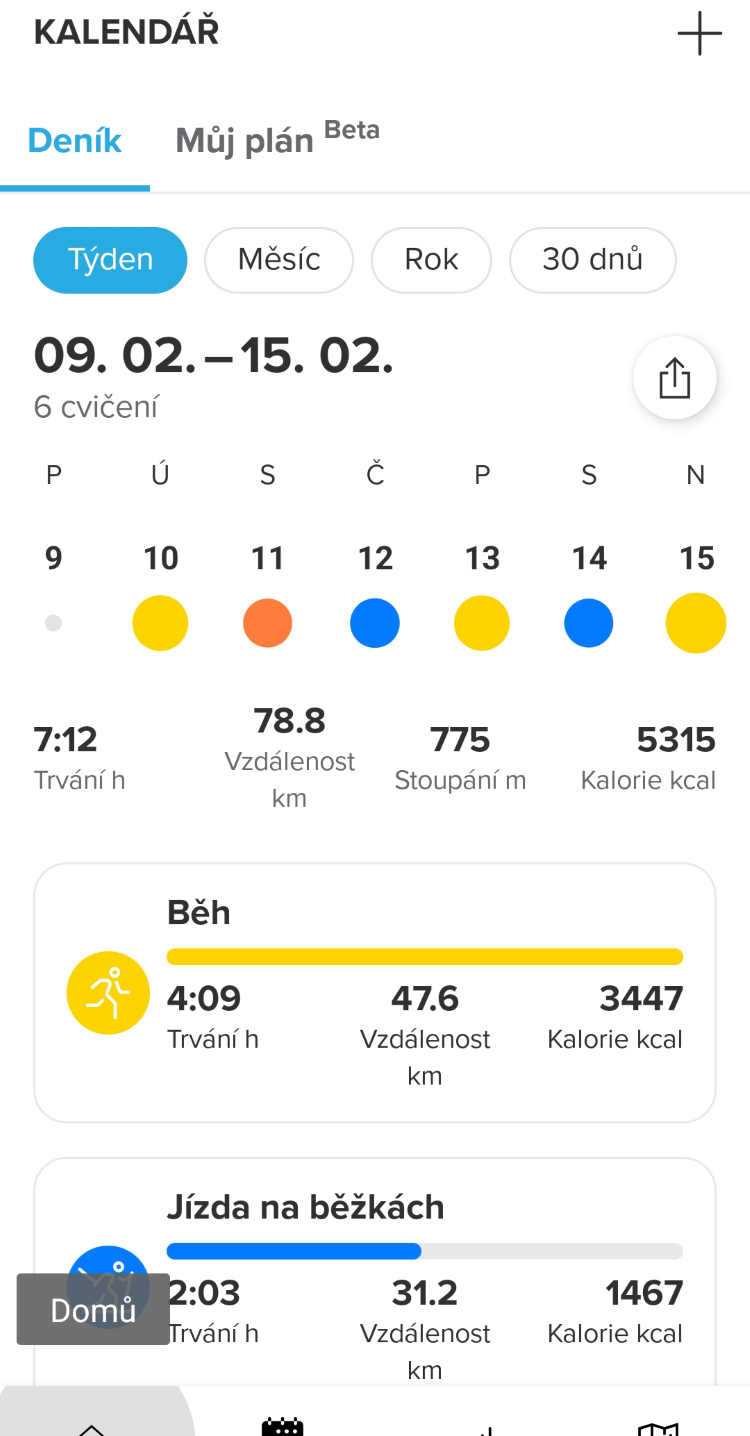
Task: Switch to the Deník tab
Action: pyautogui.click(x=75, y=141)
